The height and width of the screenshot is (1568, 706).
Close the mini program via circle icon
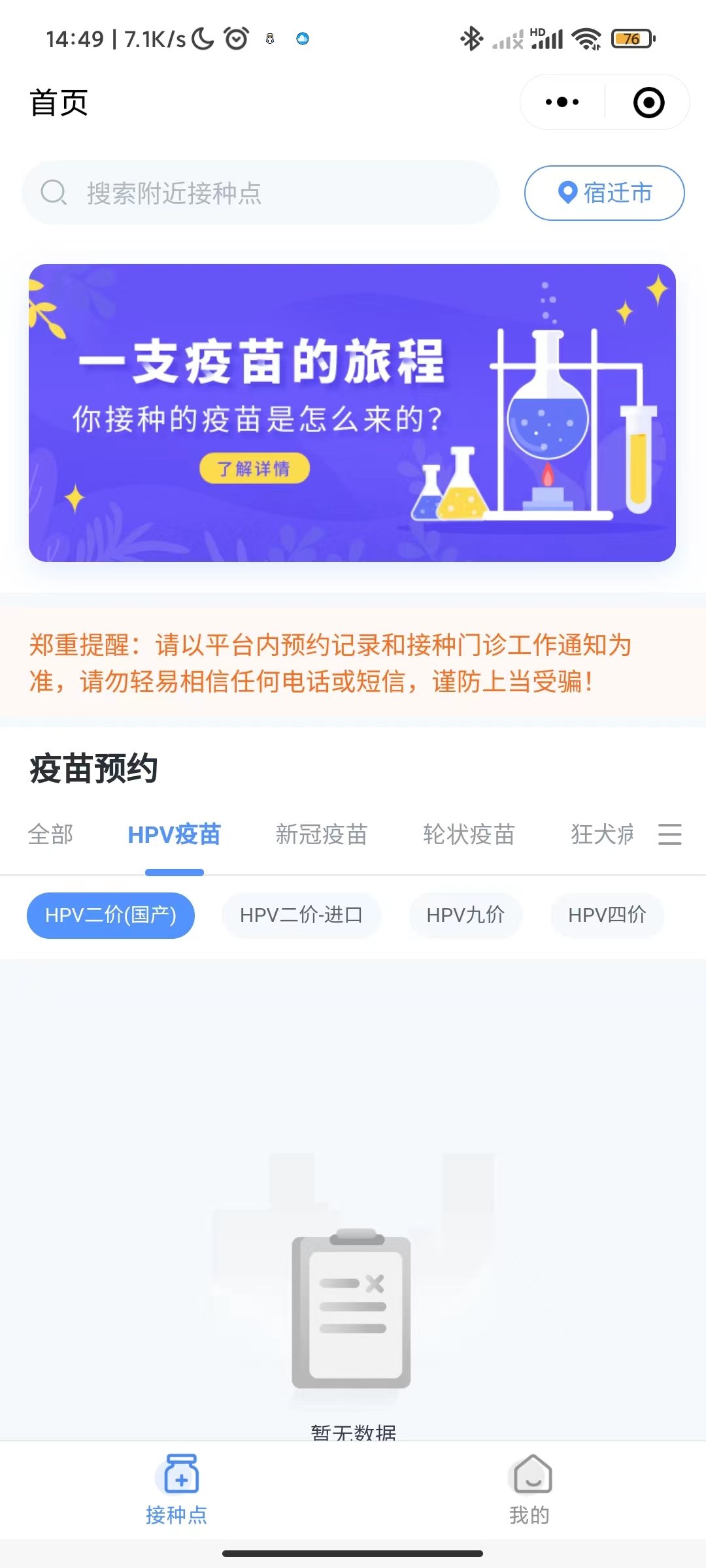[x=648, y=103]
